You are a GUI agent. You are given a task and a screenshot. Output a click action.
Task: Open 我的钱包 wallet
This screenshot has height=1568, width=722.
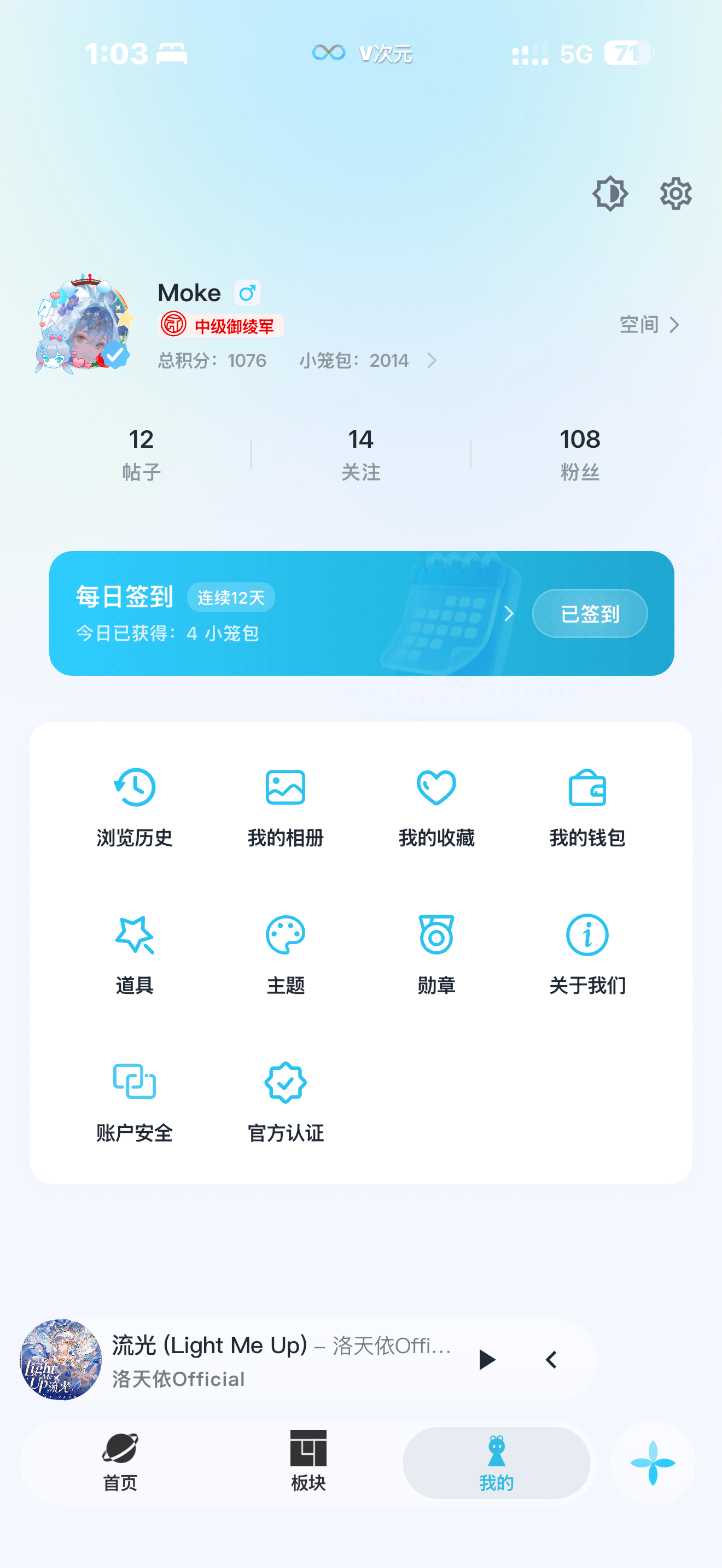tap(586, 804)
